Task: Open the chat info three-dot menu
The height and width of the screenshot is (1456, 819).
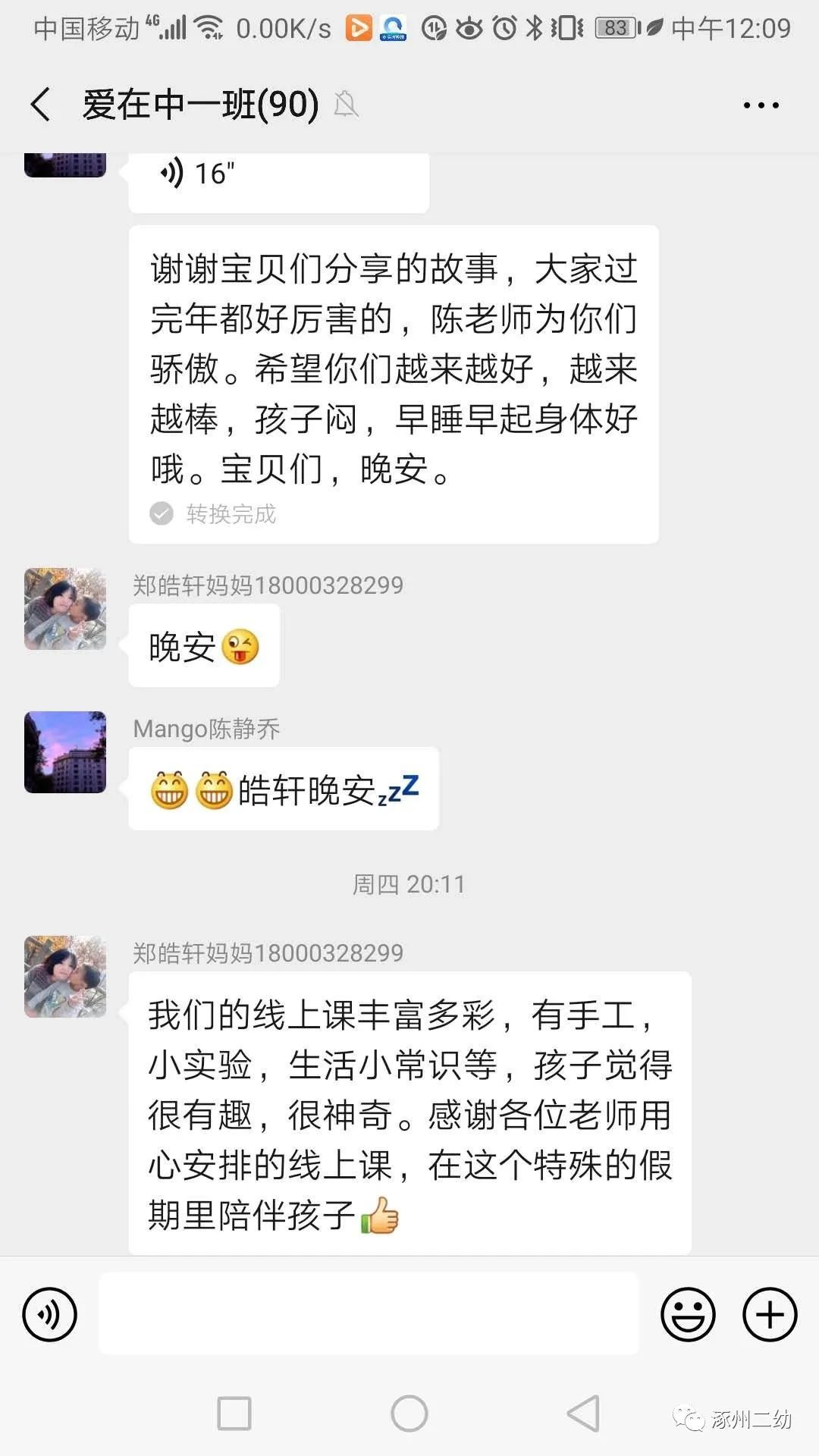Action: (761, 105)
